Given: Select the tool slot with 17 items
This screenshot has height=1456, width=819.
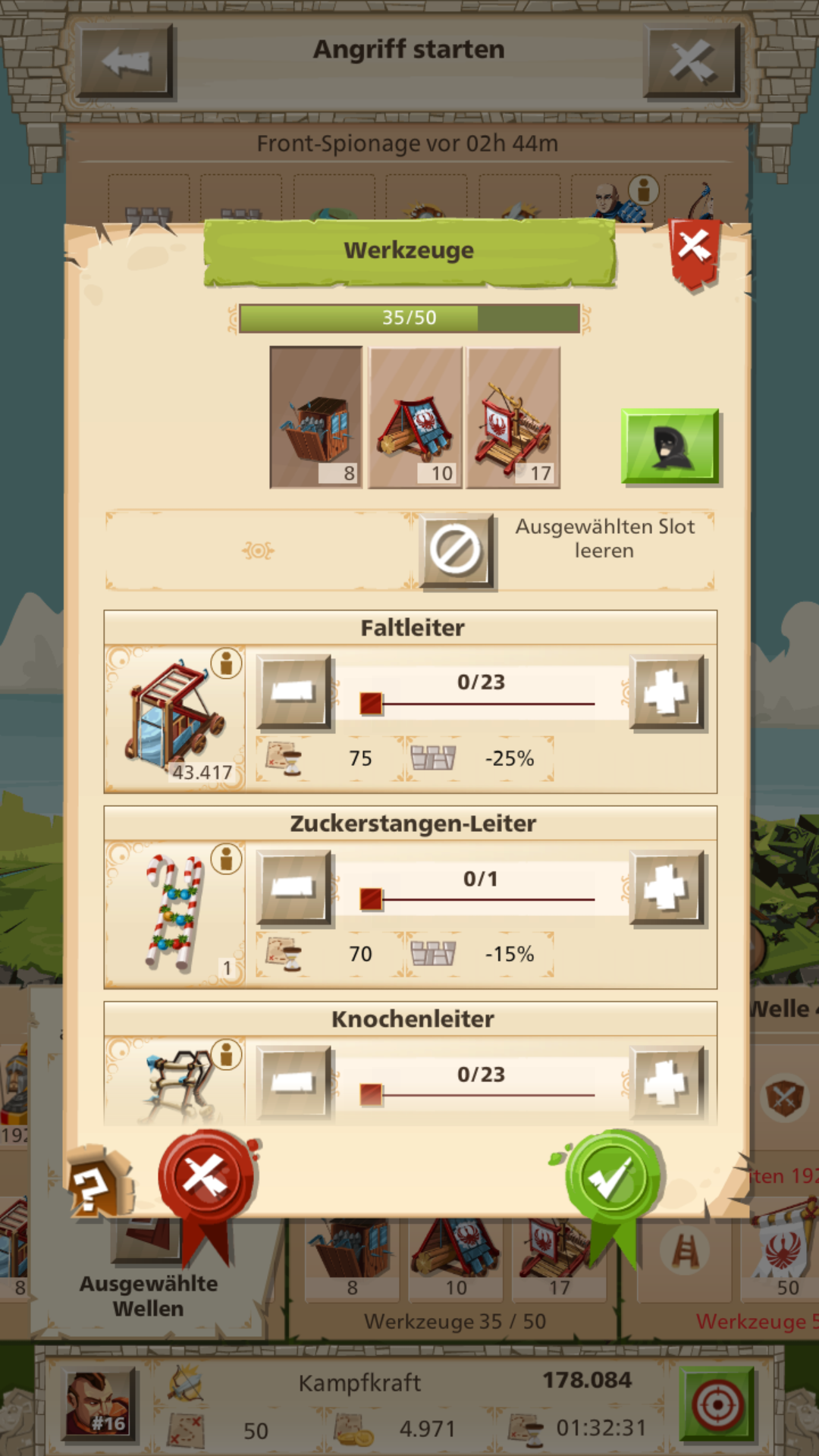Looking at the screenshot, I should pyautogui.click(x=513, y=417).
